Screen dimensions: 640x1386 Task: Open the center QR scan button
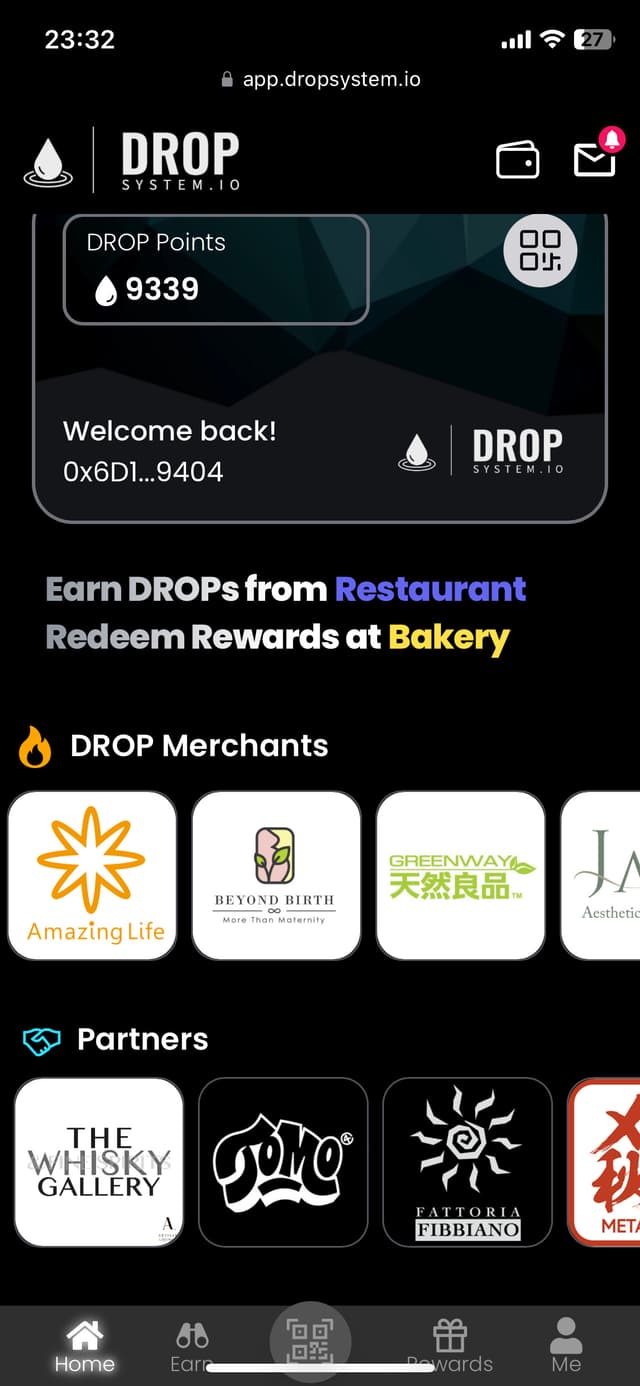click(x=310, y=1341)
